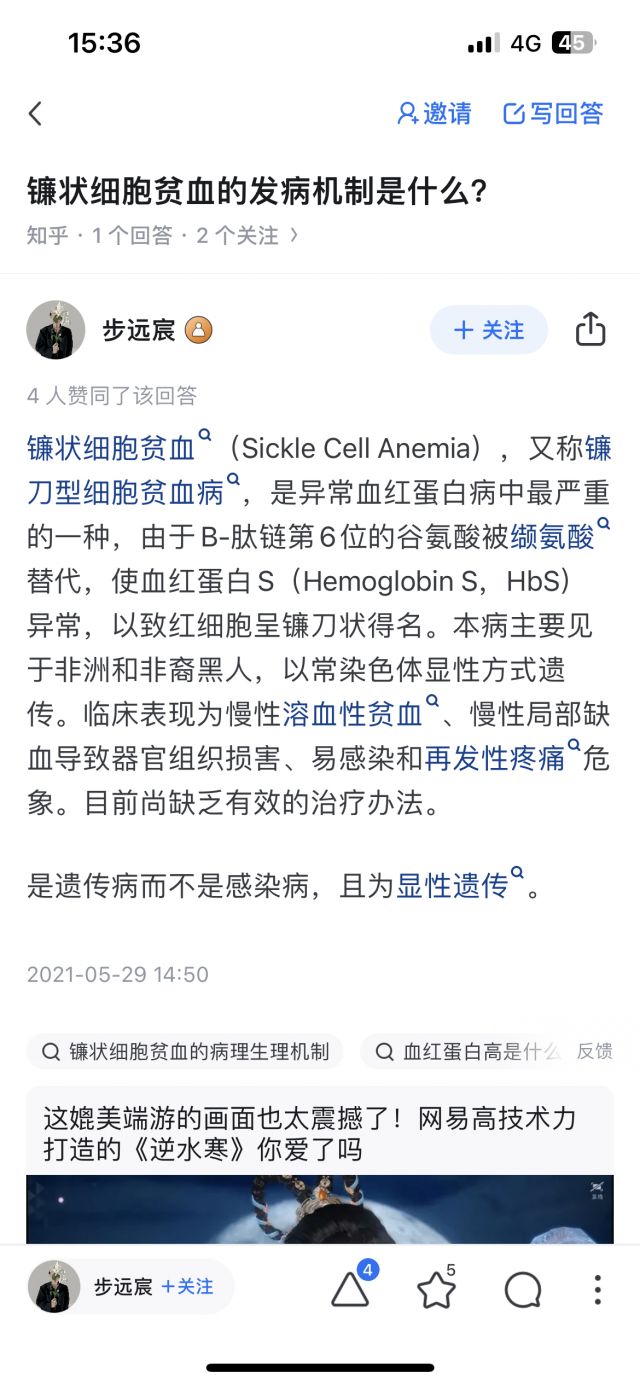Upvote the answer with the triangle icon

350,1289
